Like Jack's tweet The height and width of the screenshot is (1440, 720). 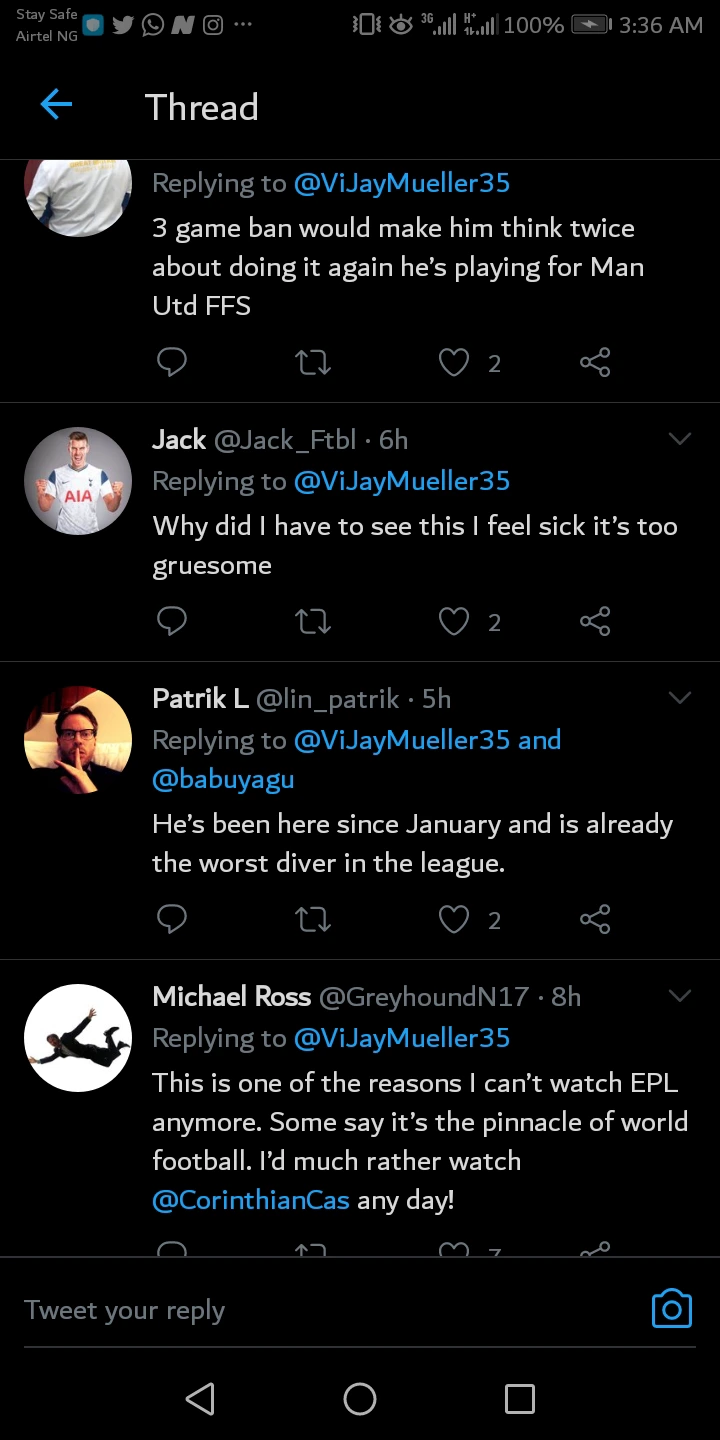(x=454, y=621)
